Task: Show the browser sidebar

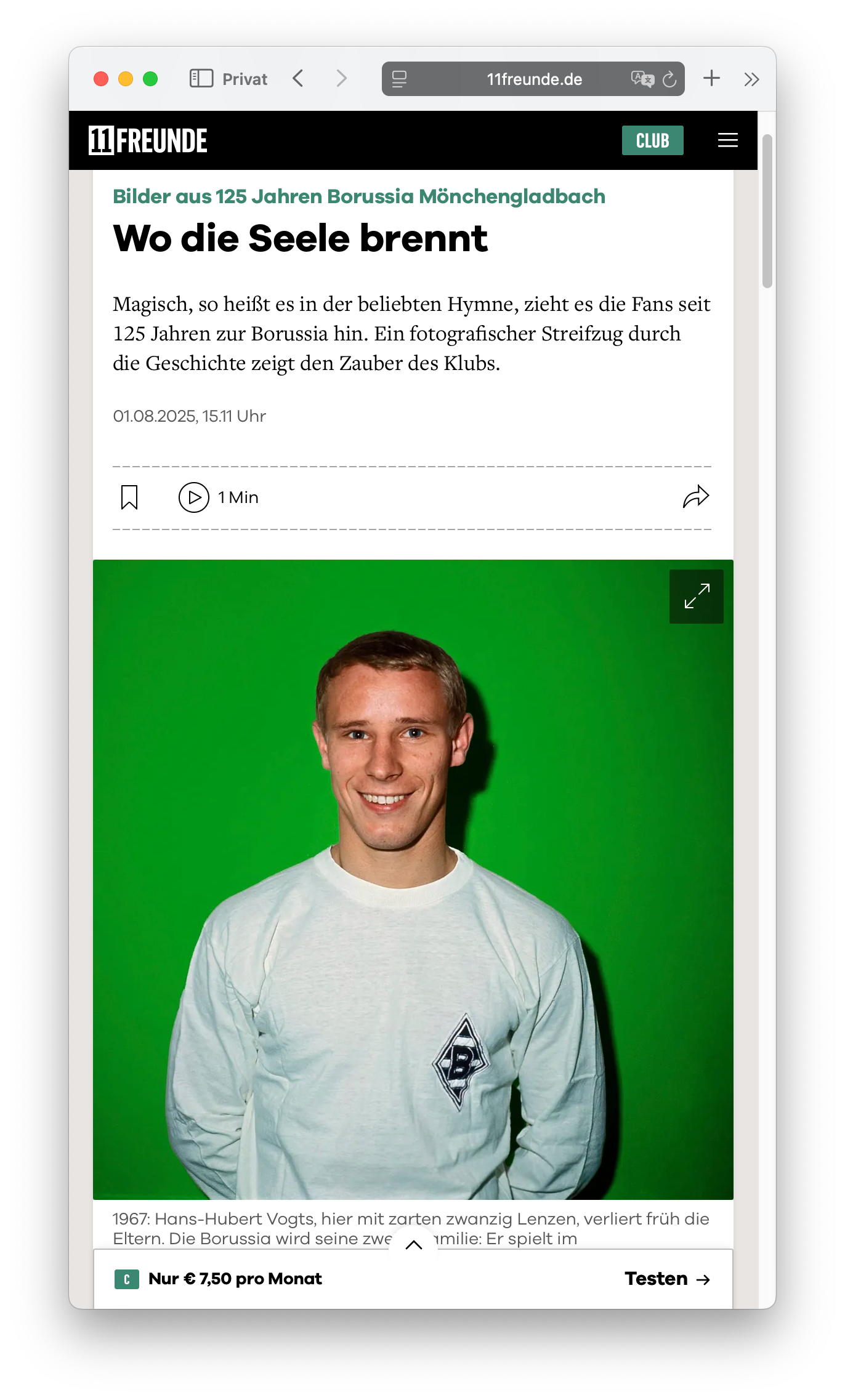Action: [201, 79]
